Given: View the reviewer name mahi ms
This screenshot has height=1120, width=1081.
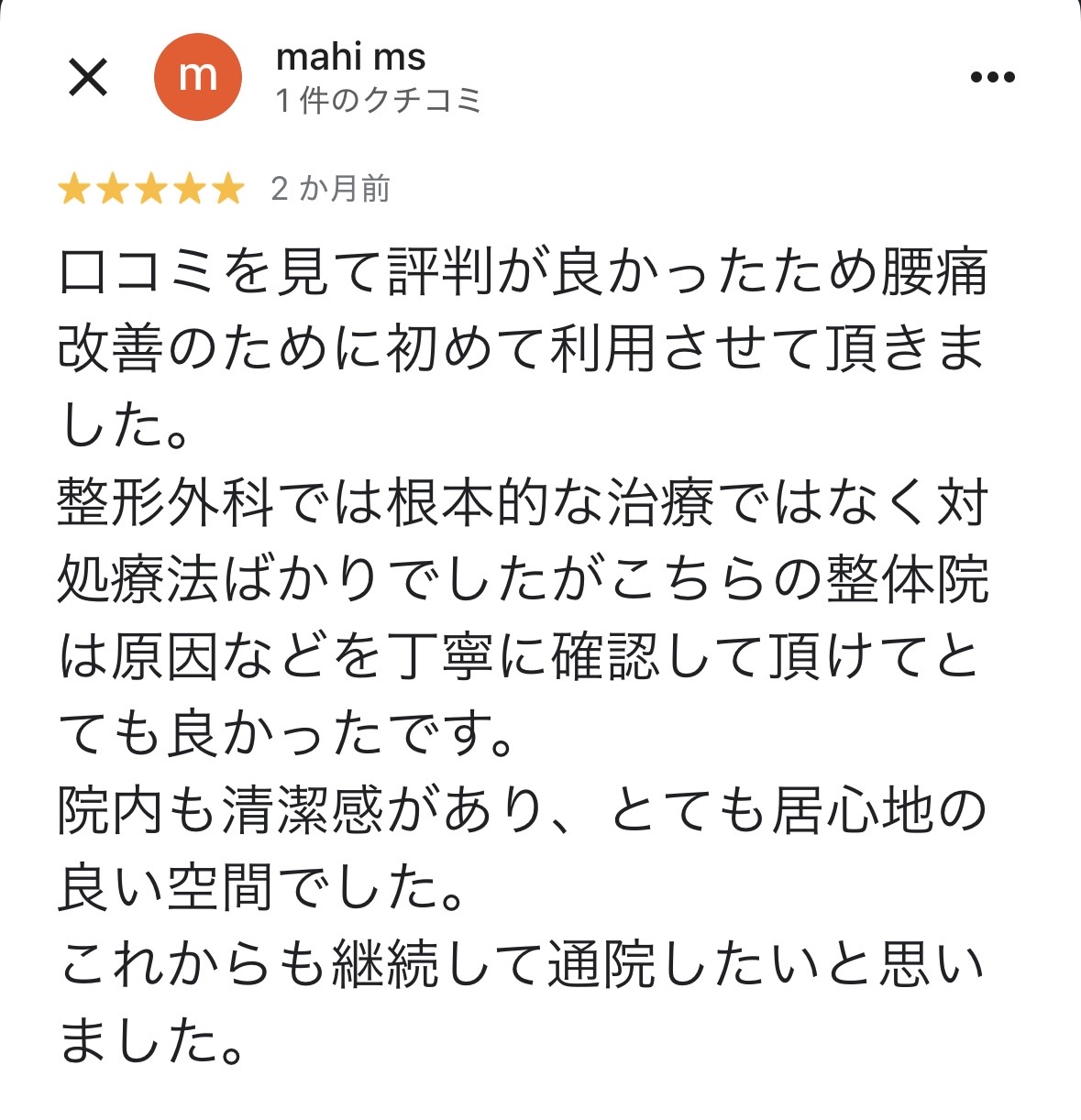Looking at the screenshot, I should tap(351, 58).
